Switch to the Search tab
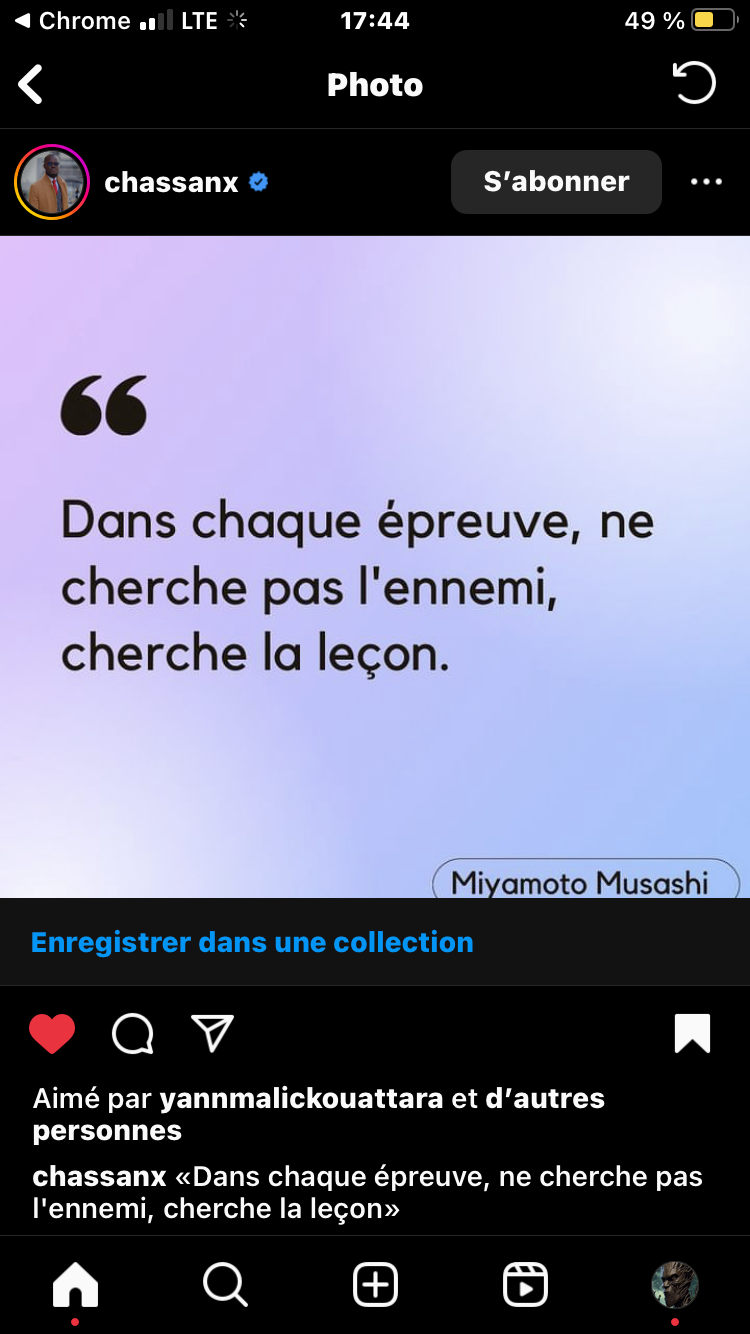750x1334 pixels. pos(225,1285)
